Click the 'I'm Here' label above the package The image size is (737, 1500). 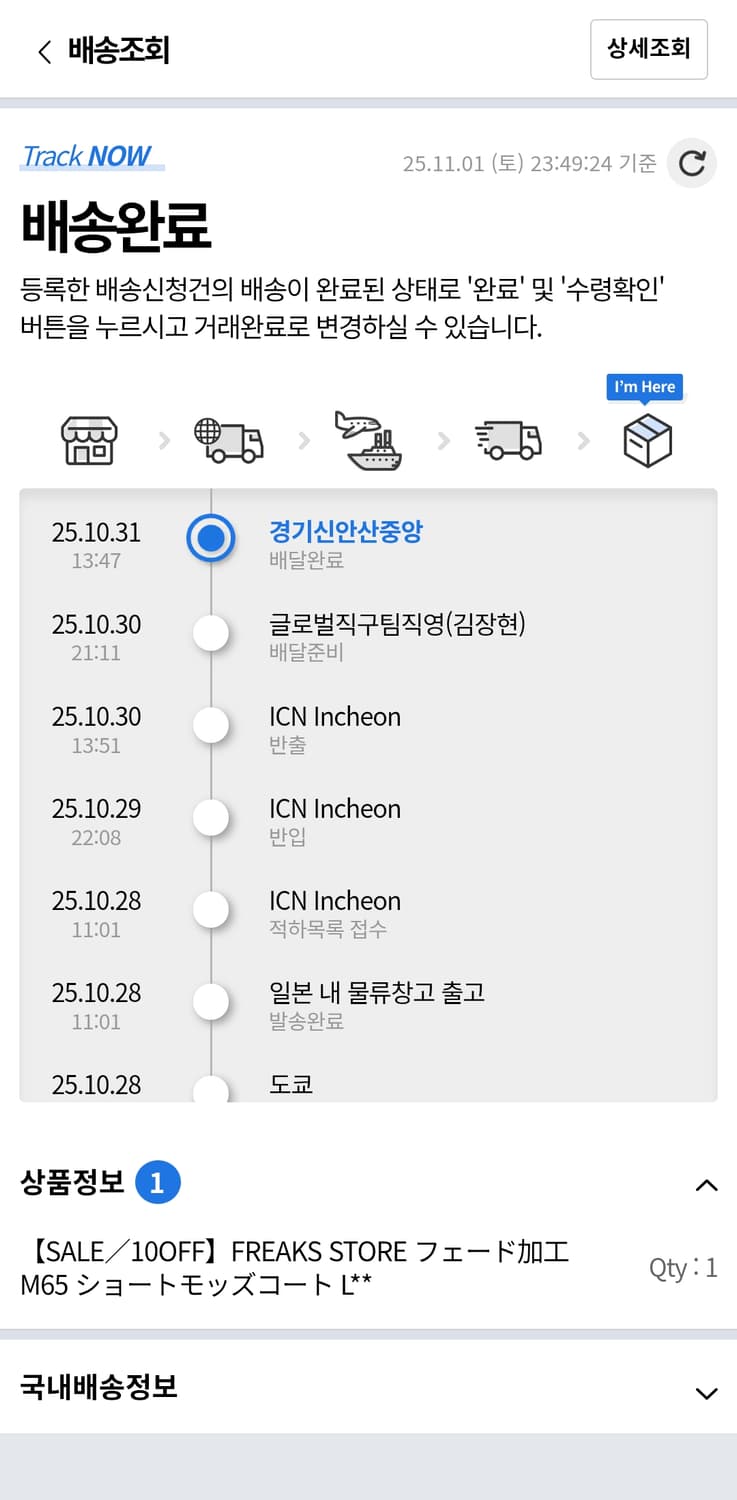pyautogui.click(x=645, y=387)
